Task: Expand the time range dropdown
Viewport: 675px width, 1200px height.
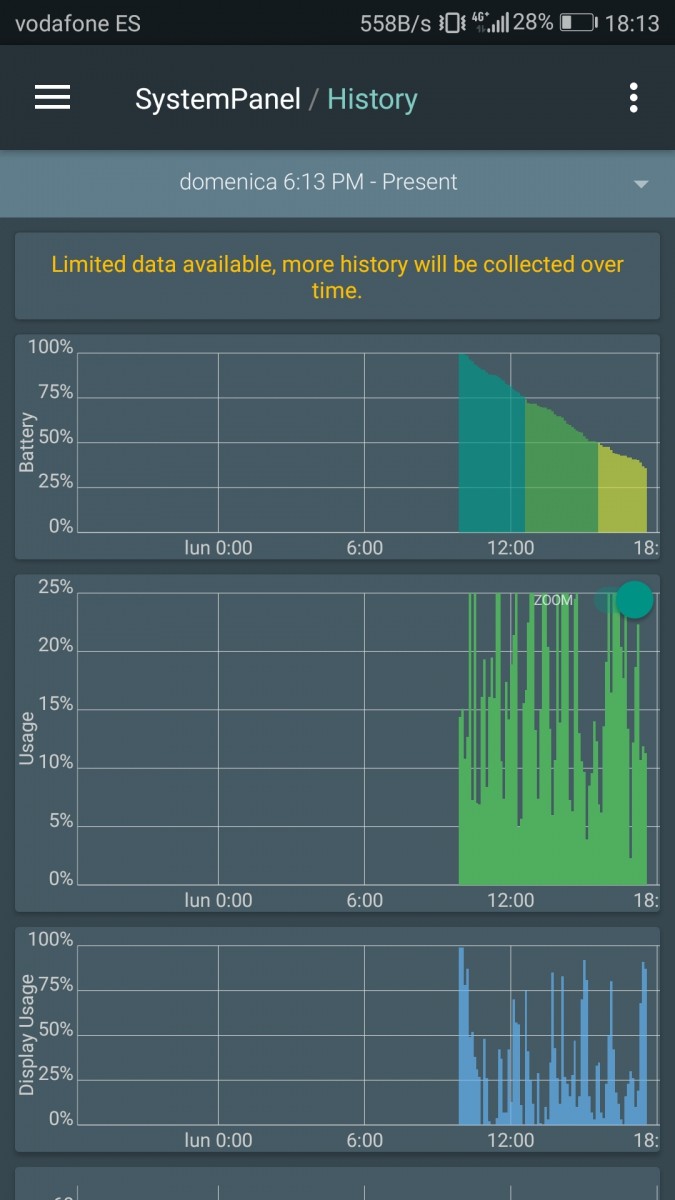Action: [641, 183]
